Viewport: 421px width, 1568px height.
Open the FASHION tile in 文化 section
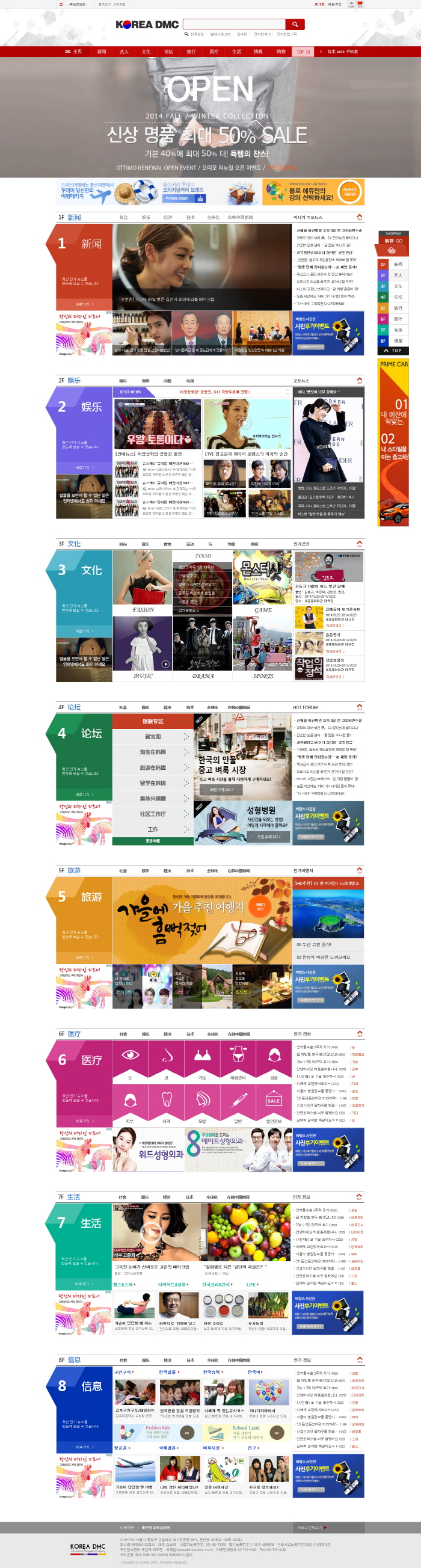(x=143, y=582)
